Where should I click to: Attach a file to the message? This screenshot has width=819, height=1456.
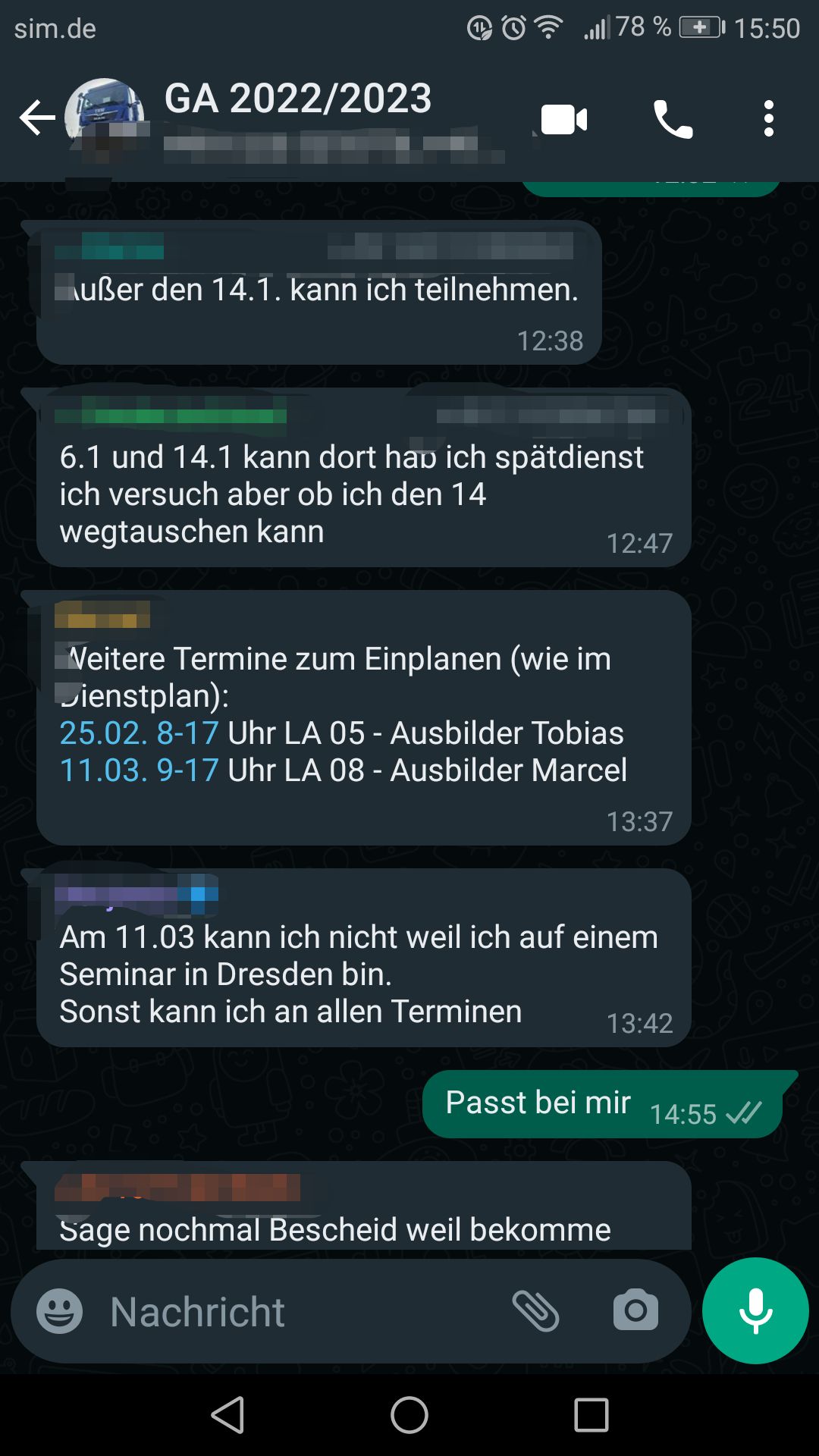[x=535, y=1311]
